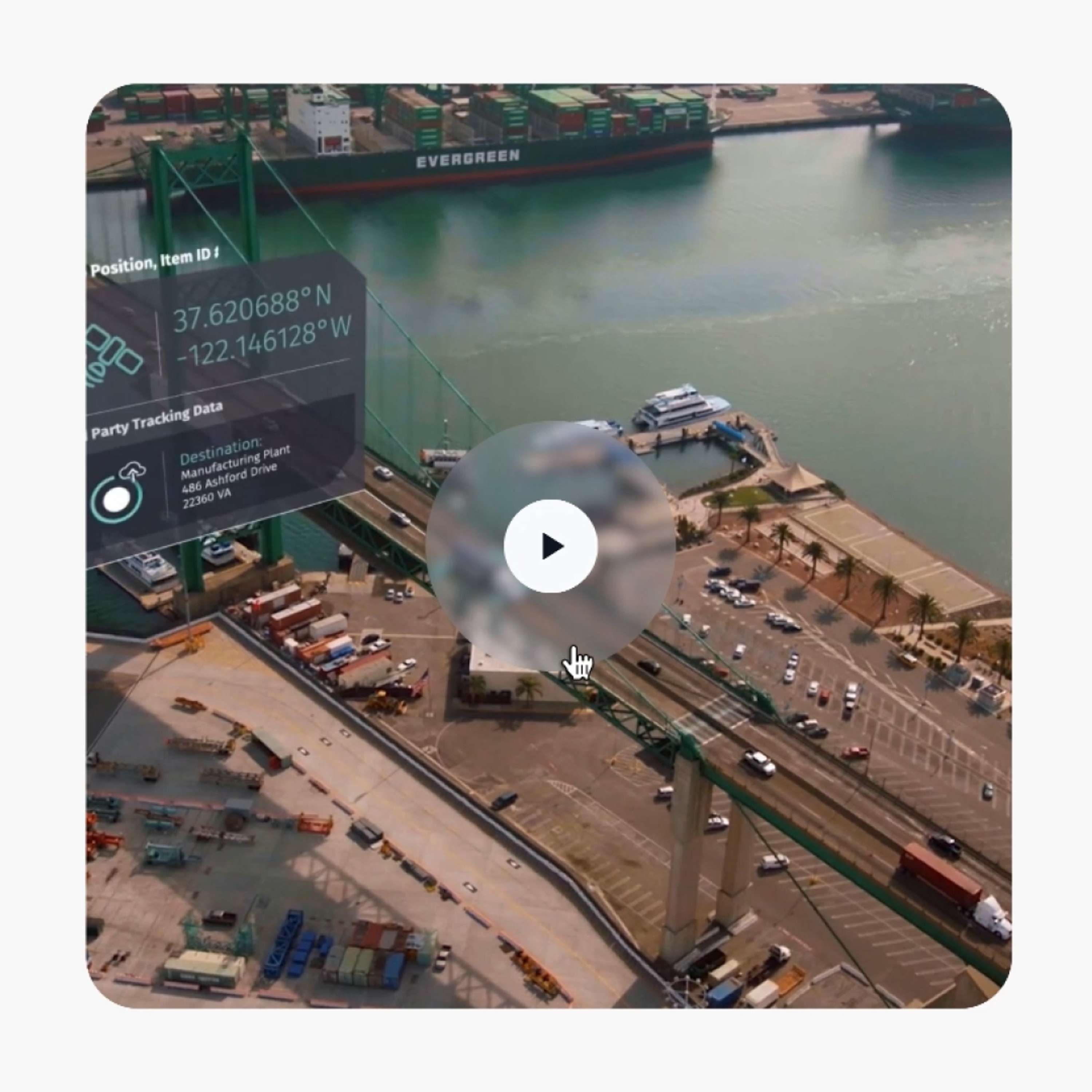Play the port aerial video
Viewport: 1092px width, 1092px height.
pyautogui.click(x=550, y=546)
